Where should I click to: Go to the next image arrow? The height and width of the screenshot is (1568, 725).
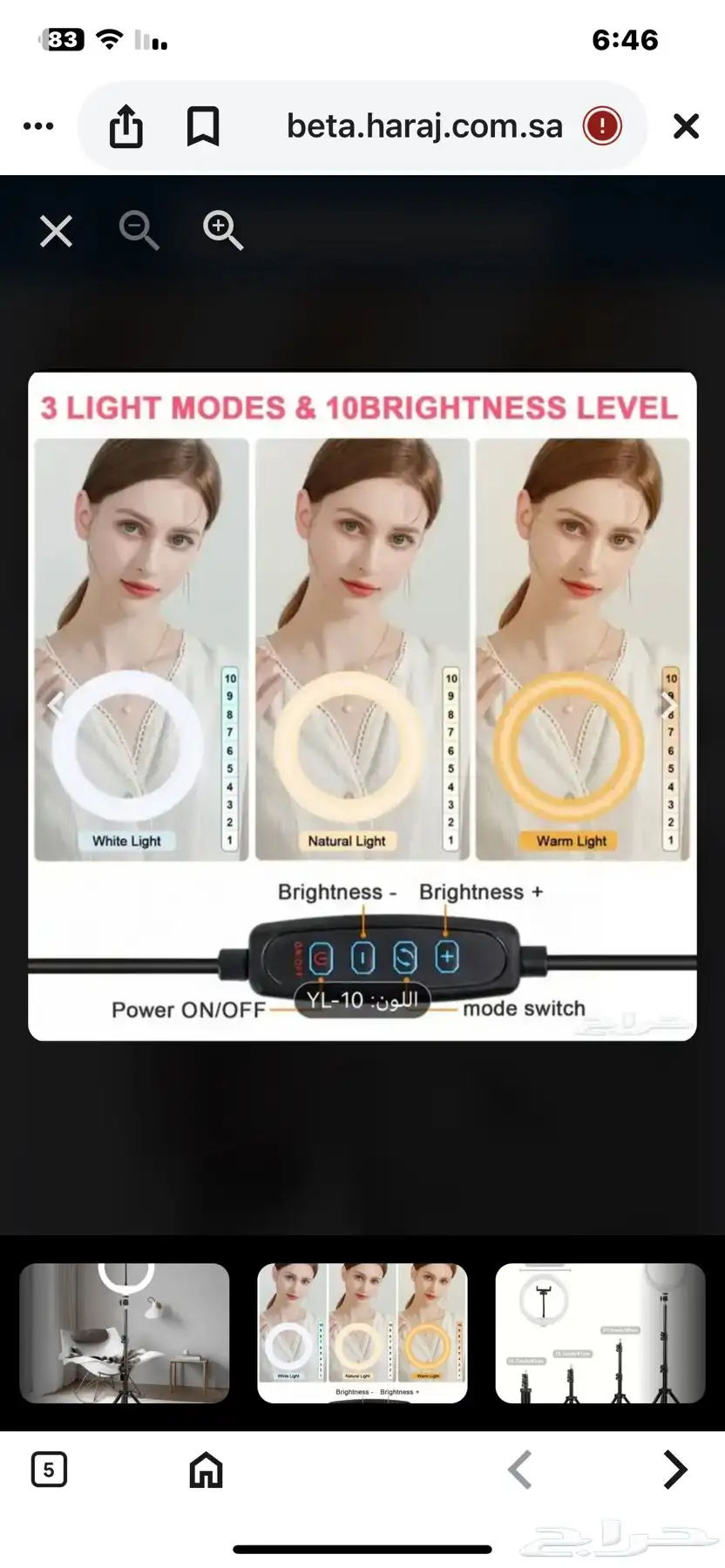tap(668, 705)
